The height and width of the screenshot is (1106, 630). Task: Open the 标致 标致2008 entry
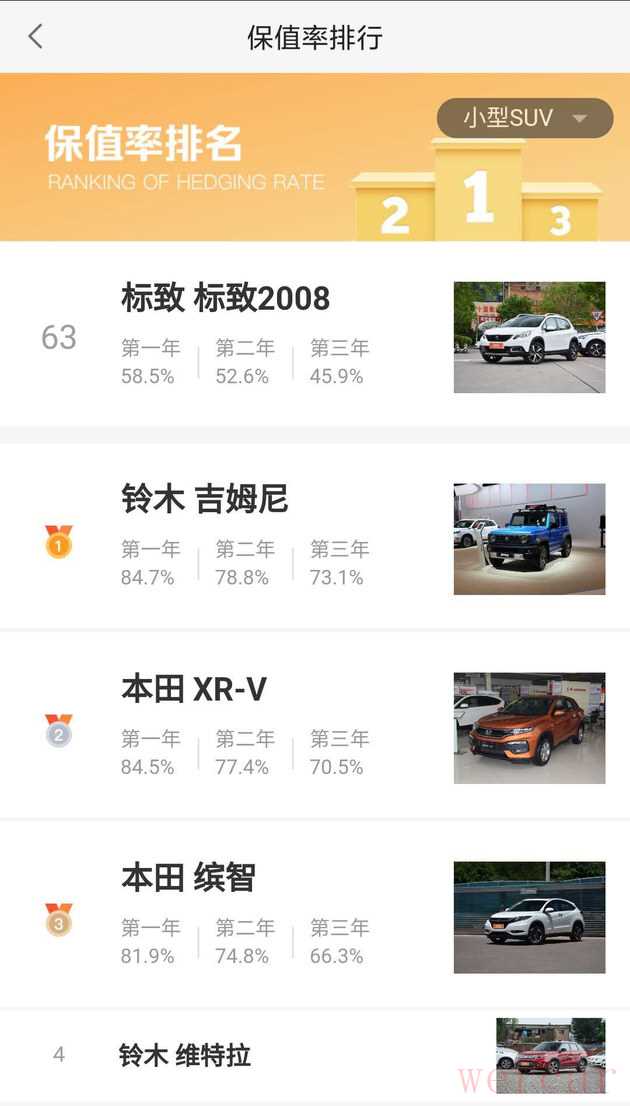tap(315, 335)
